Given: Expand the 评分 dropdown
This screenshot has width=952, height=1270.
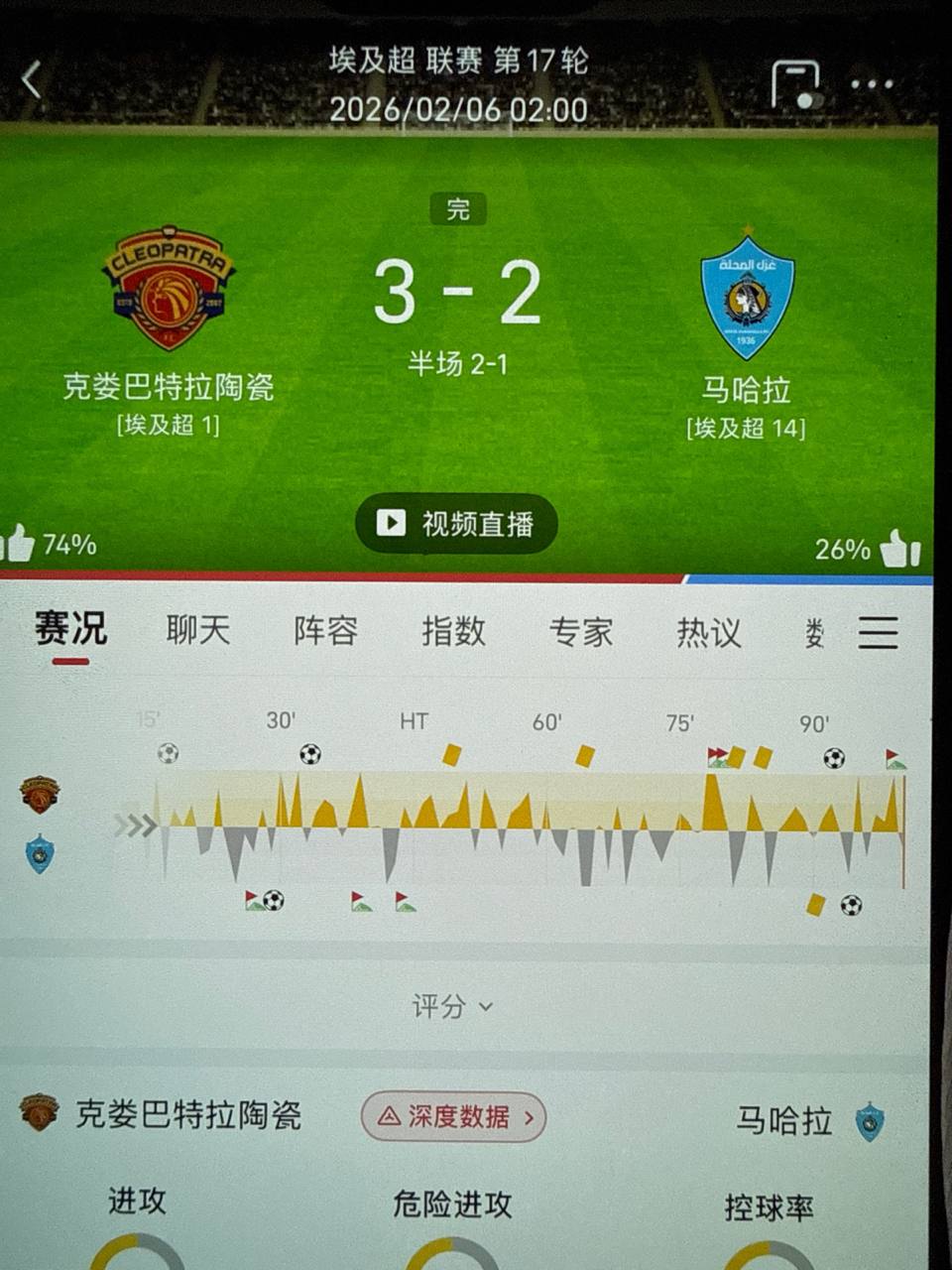Looking at the screenshot, I should pos(452,1007).
